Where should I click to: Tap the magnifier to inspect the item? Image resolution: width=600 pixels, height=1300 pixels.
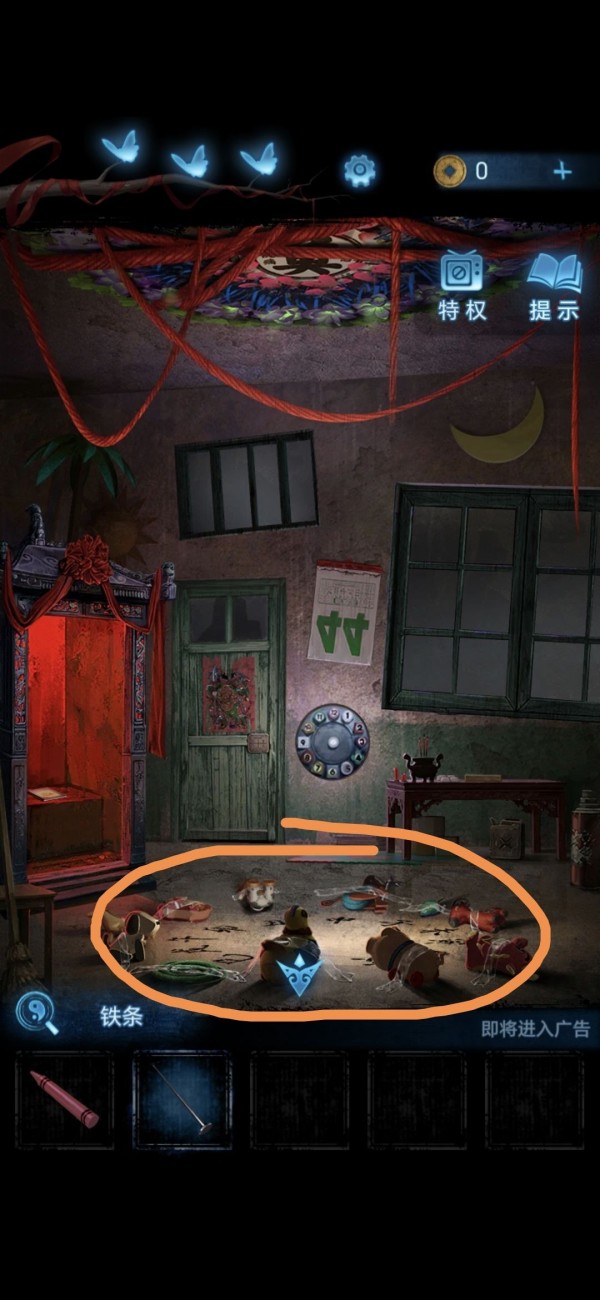(x=38, y=1016)
